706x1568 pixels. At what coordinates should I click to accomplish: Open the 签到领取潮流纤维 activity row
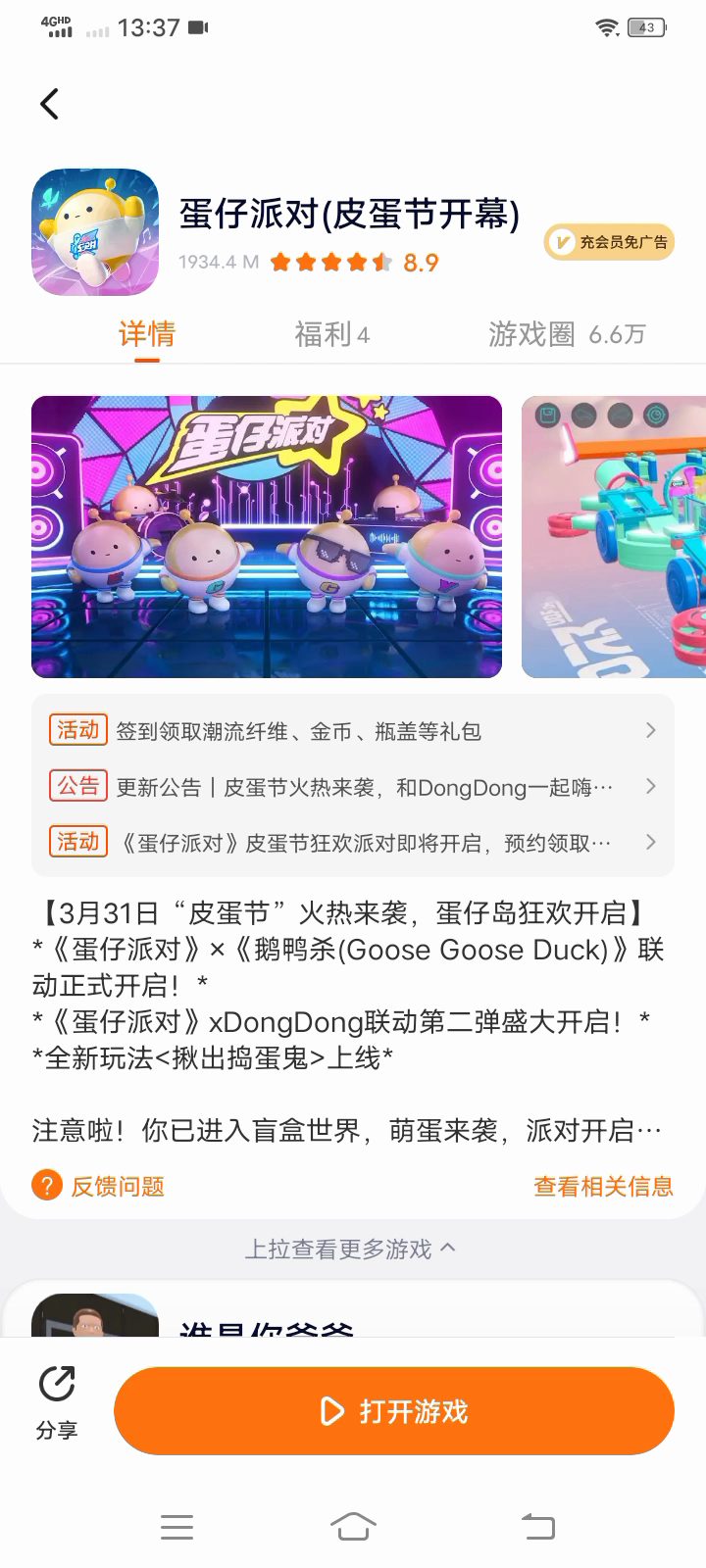tap(353, 731)
